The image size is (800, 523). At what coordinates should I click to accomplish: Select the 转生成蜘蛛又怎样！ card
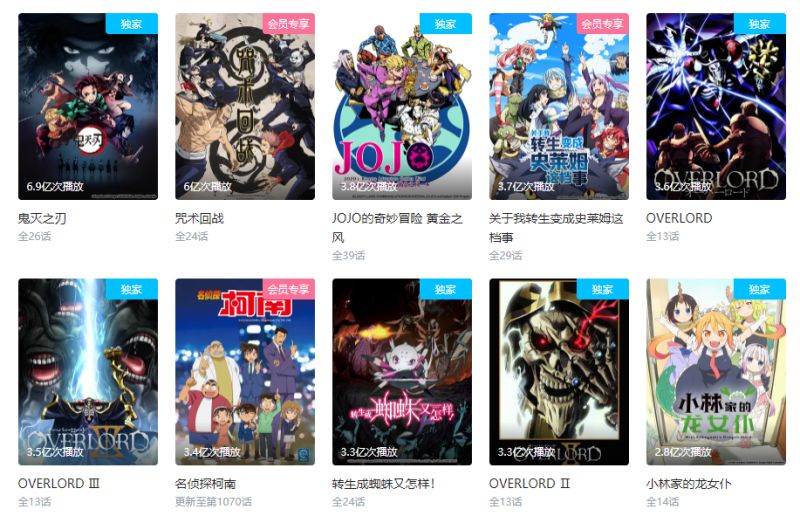click(402, 372)
